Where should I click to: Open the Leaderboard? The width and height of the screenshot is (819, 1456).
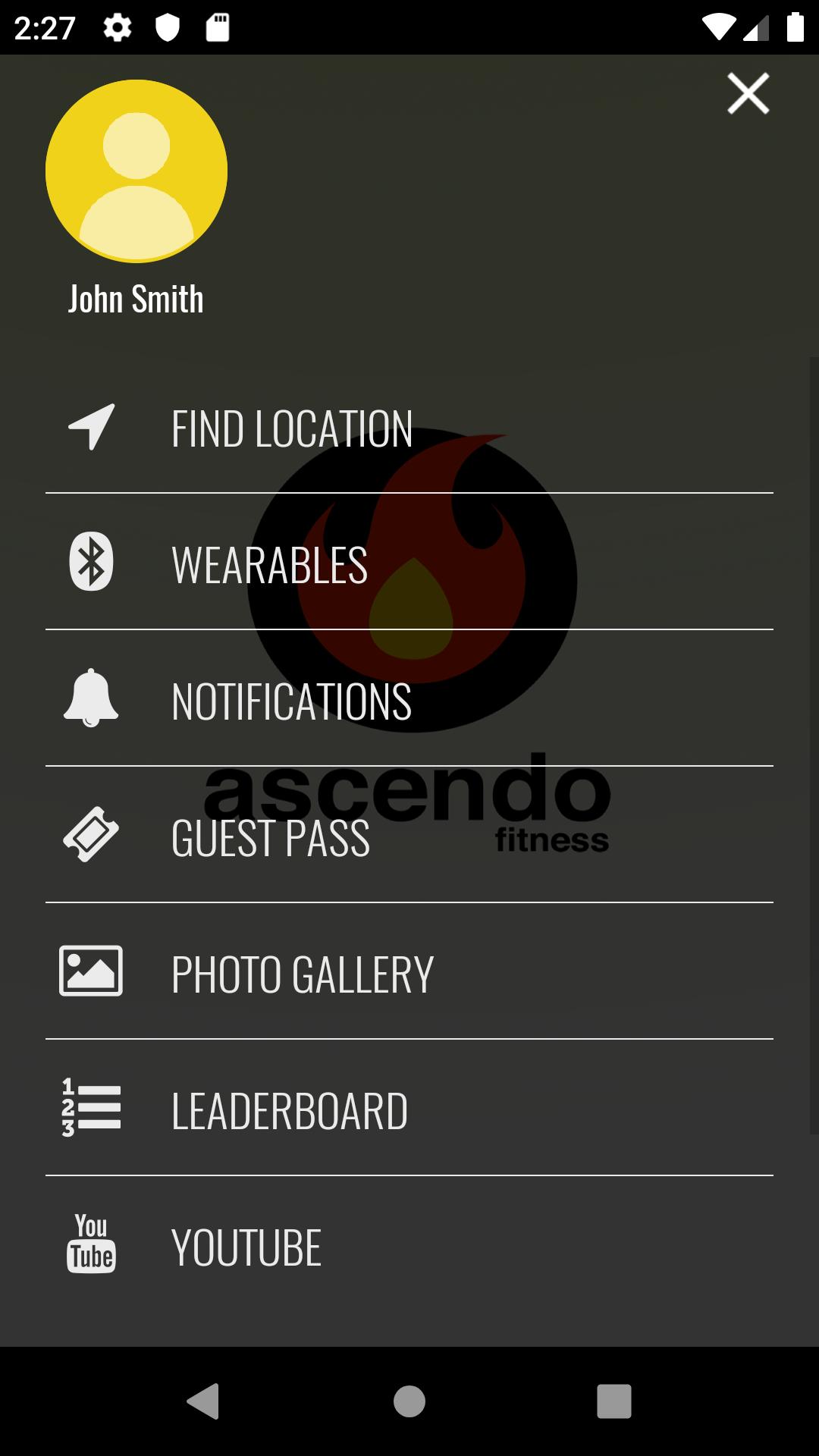[x=409, y=1108]
